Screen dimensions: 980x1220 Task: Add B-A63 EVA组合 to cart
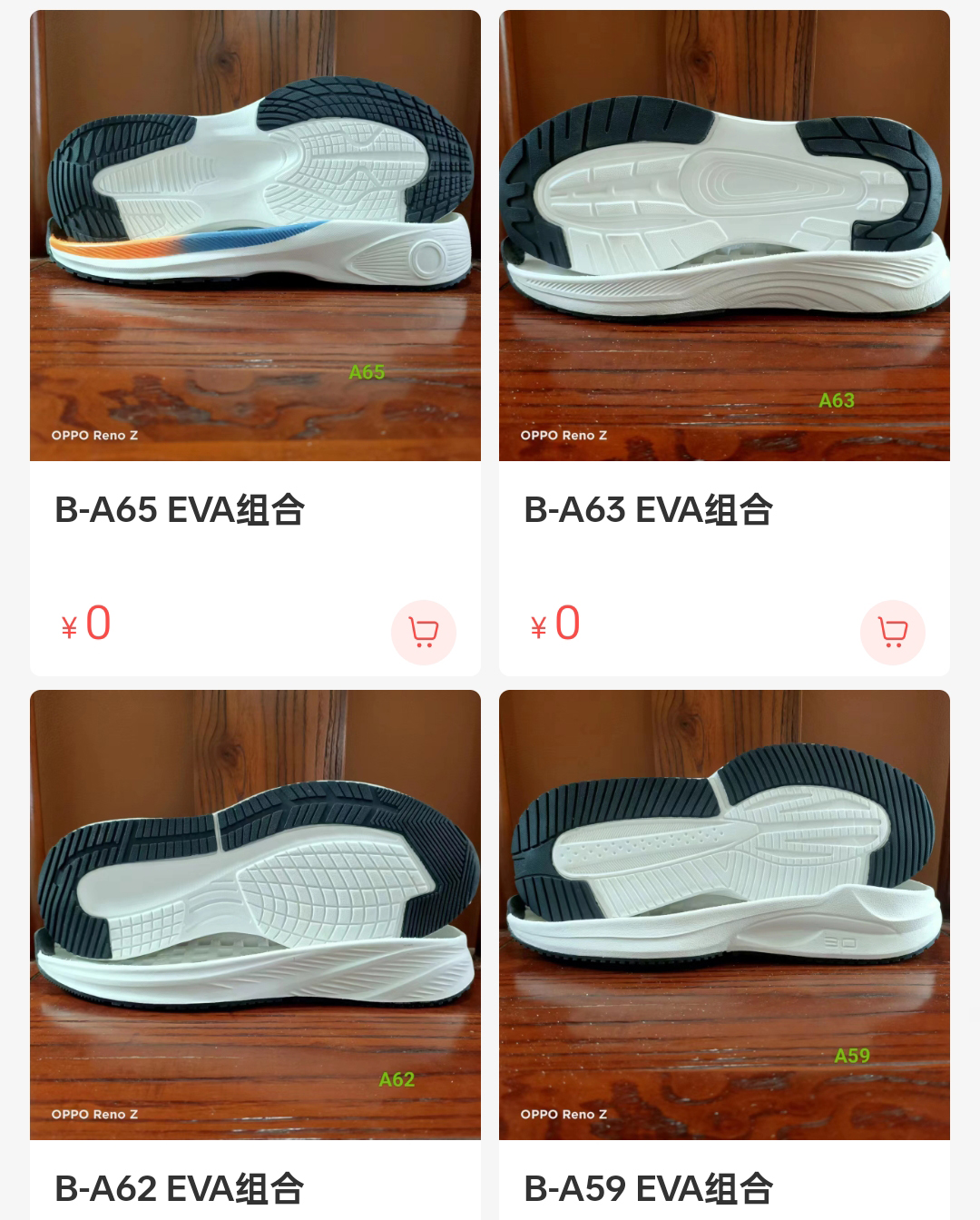click(x=892, y=632)
